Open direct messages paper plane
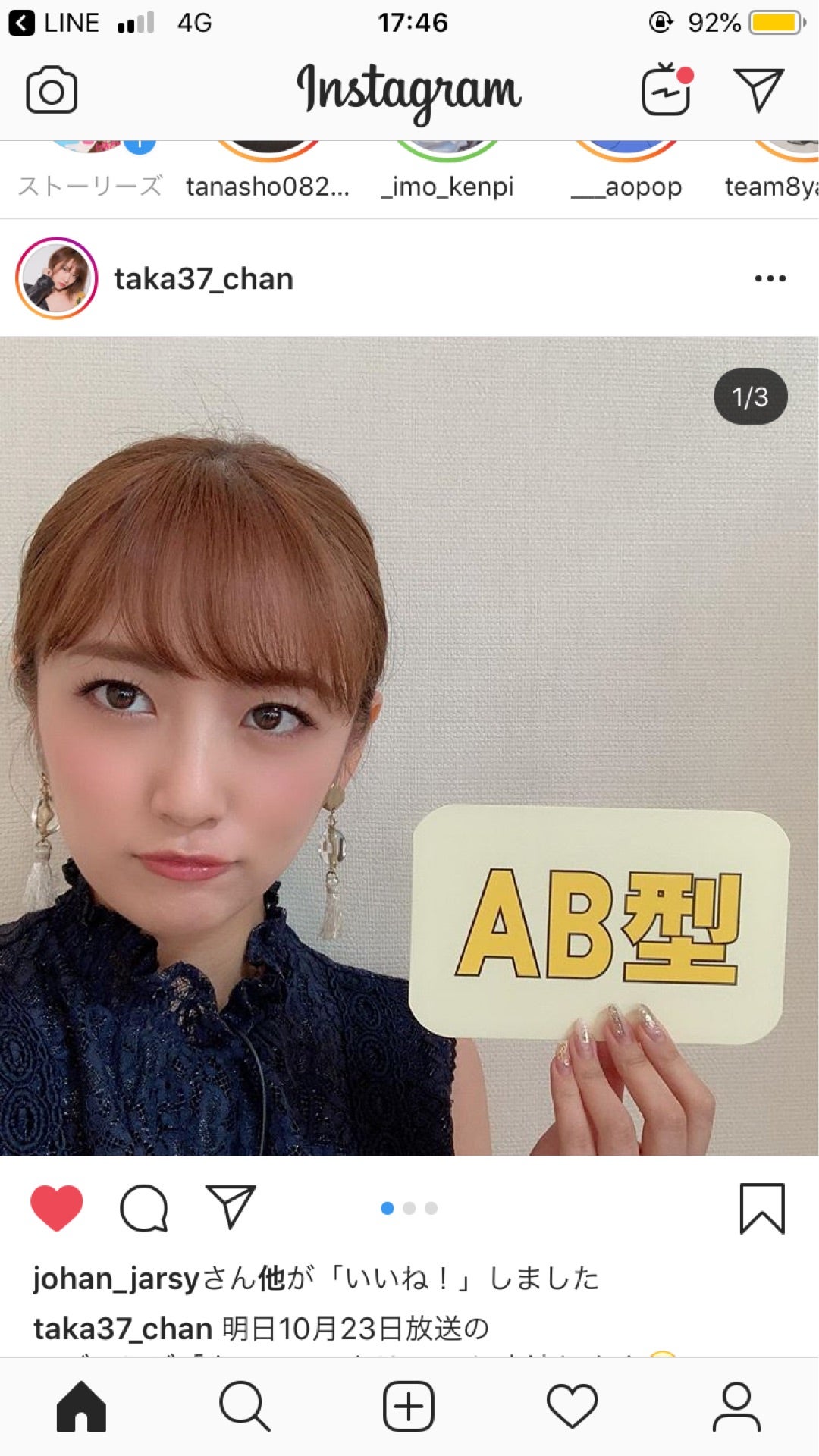 click(x=758, y=90)
